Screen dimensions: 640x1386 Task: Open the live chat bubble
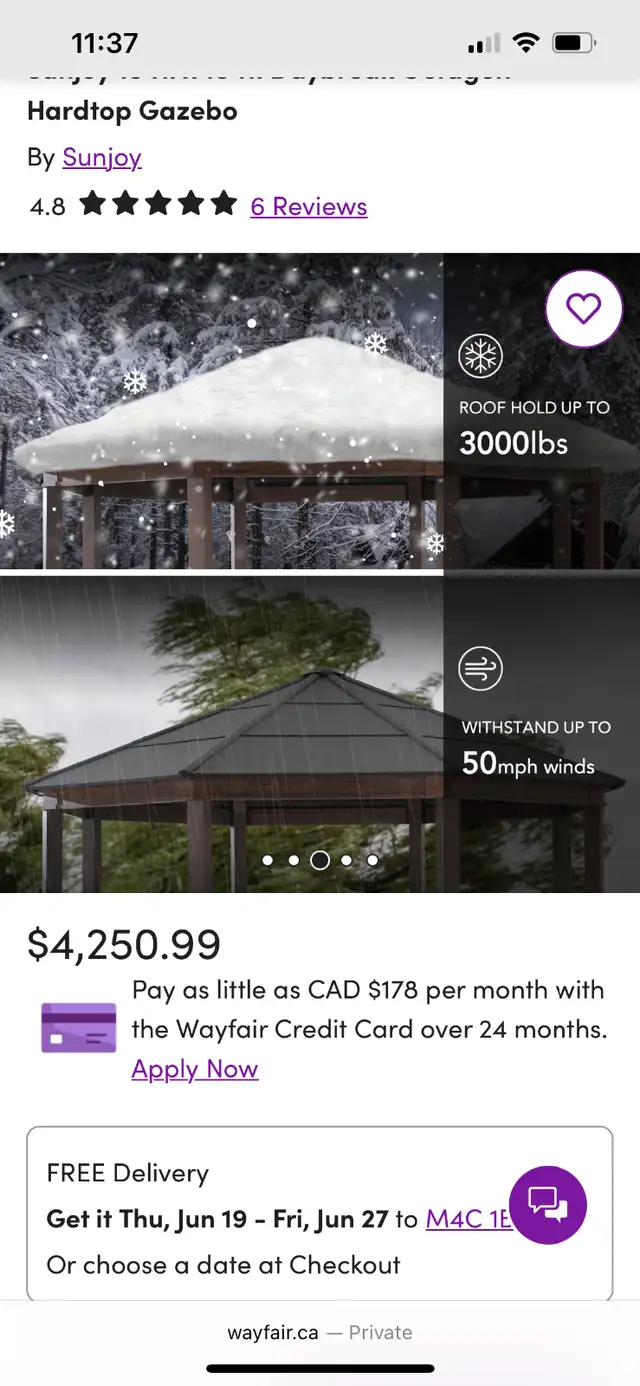tap(548, 1205)
